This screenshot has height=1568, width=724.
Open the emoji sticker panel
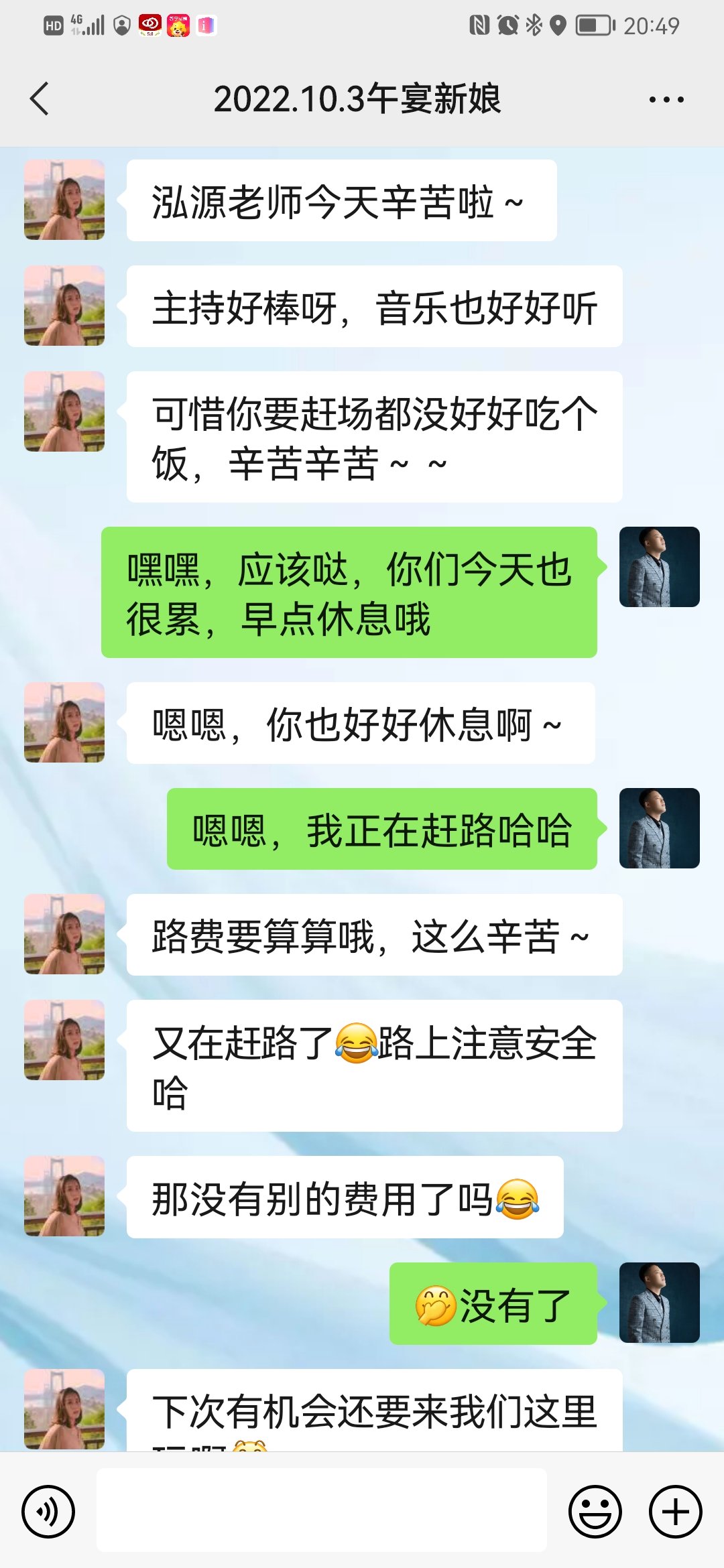point(595,1512)
